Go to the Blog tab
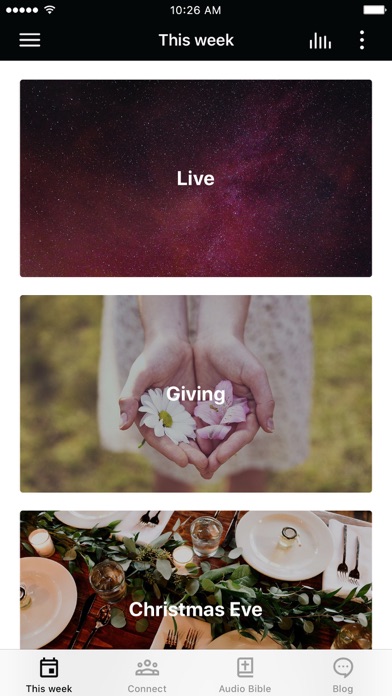The image size is (392, 696). (343, 675)
